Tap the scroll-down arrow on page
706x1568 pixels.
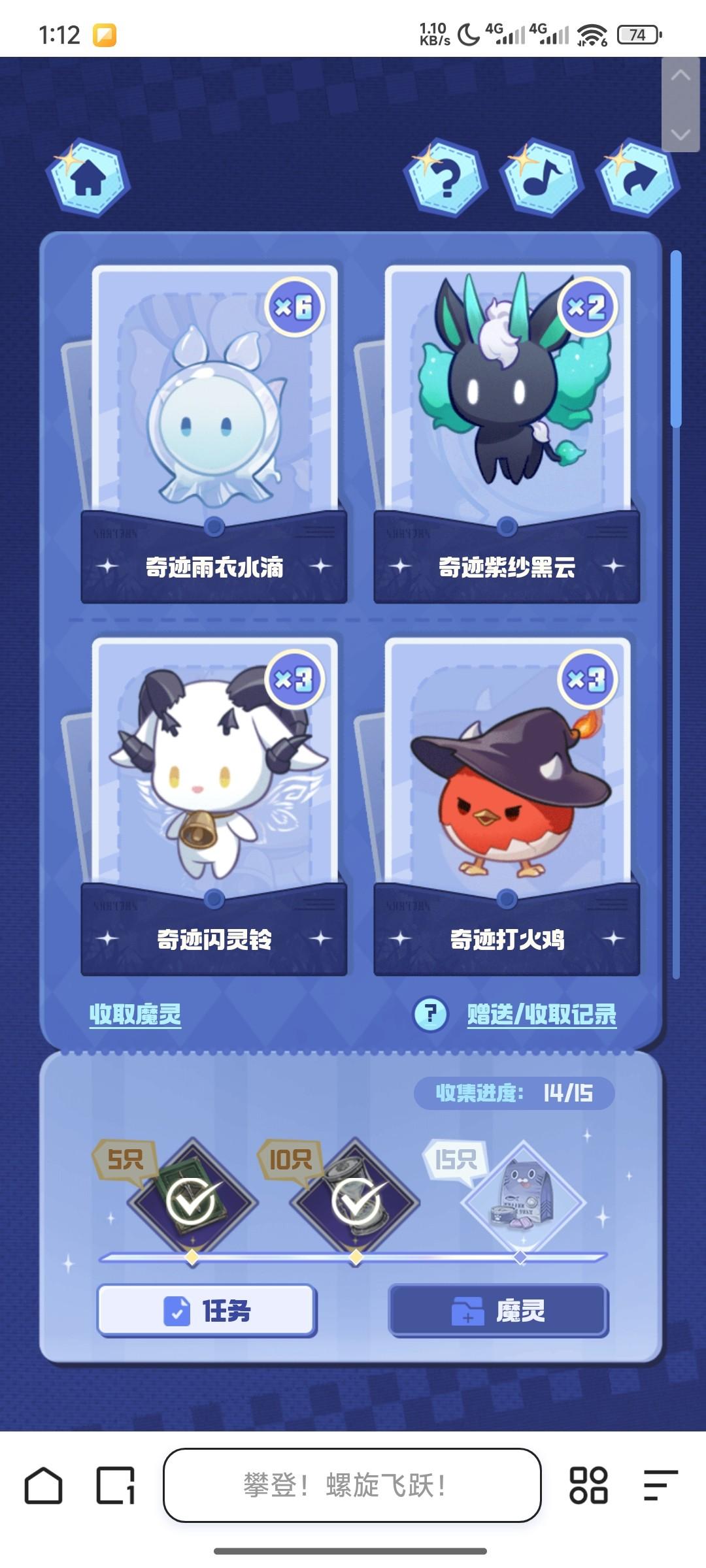point(681,135)
